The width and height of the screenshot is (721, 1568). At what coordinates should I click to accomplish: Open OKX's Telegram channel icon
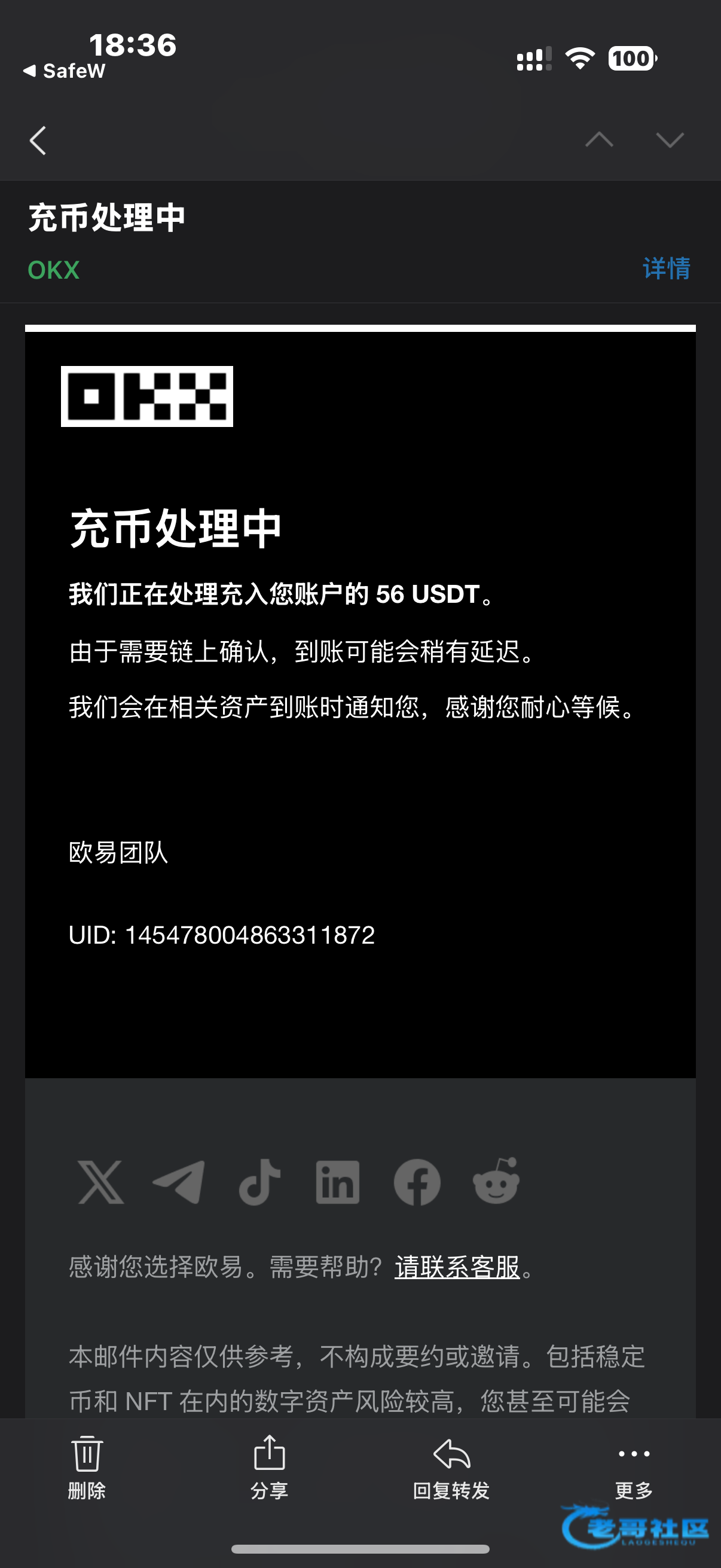[179, 1182]
